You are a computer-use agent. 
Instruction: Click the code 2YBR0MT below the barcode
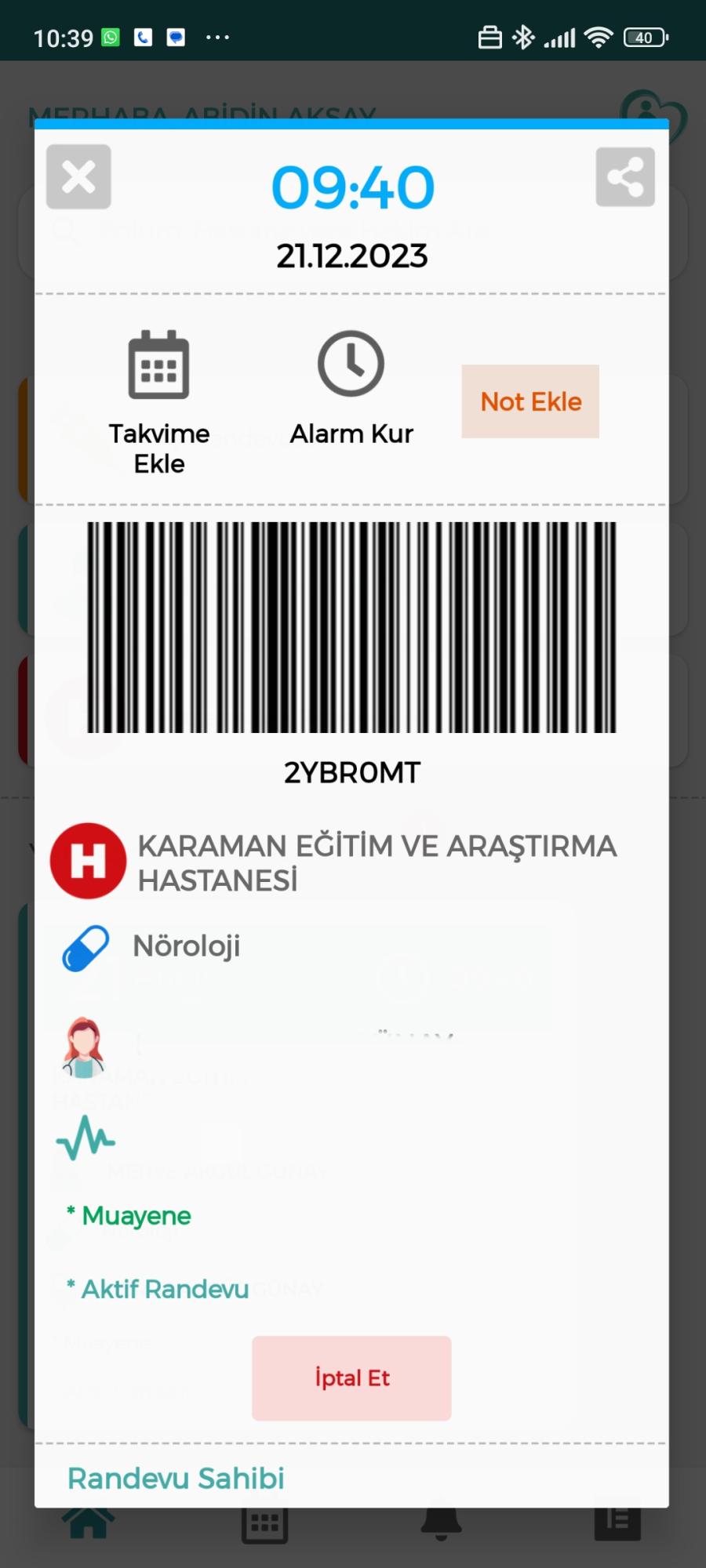click(x=351, y=771)
